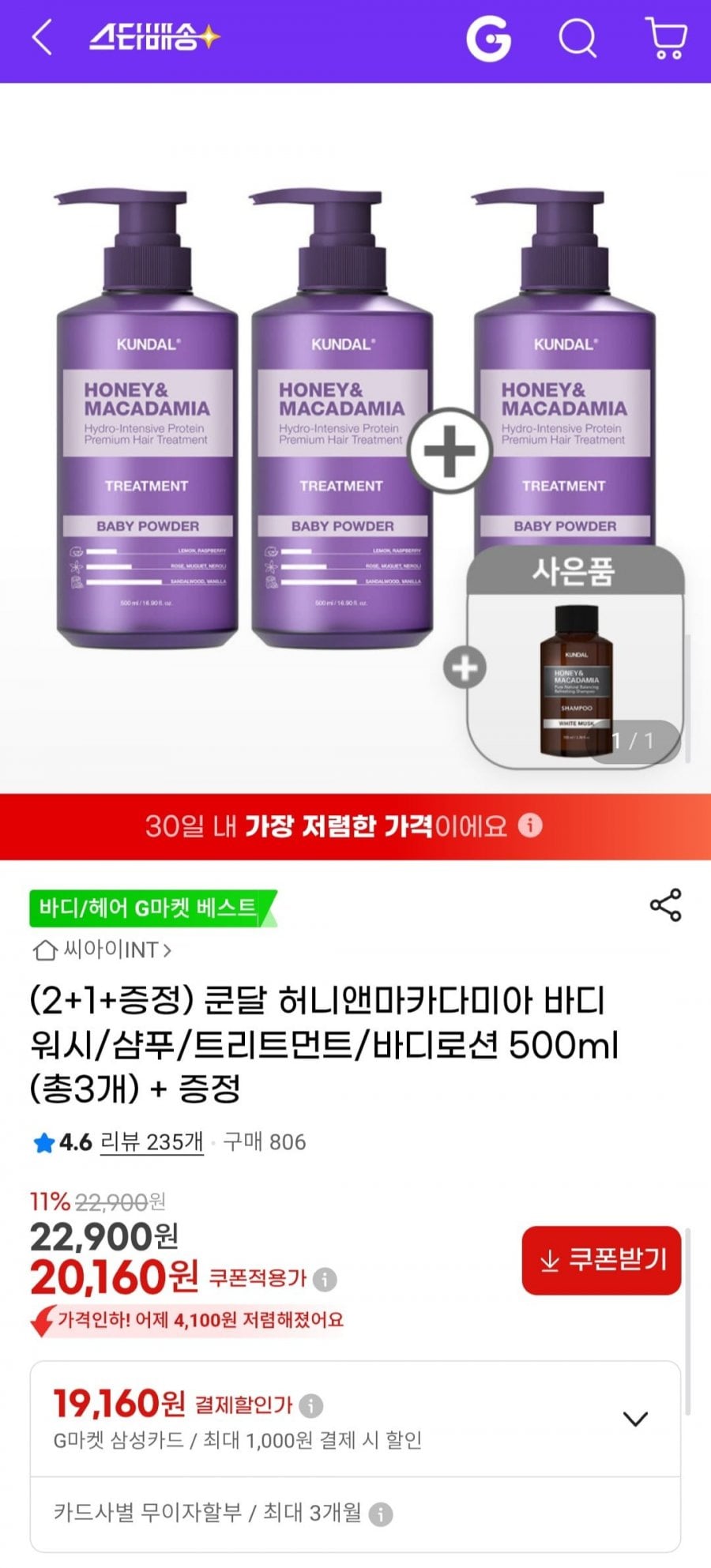The image size is (711, 1568).
Task: Go back with the header arrow
Action: 42,38
